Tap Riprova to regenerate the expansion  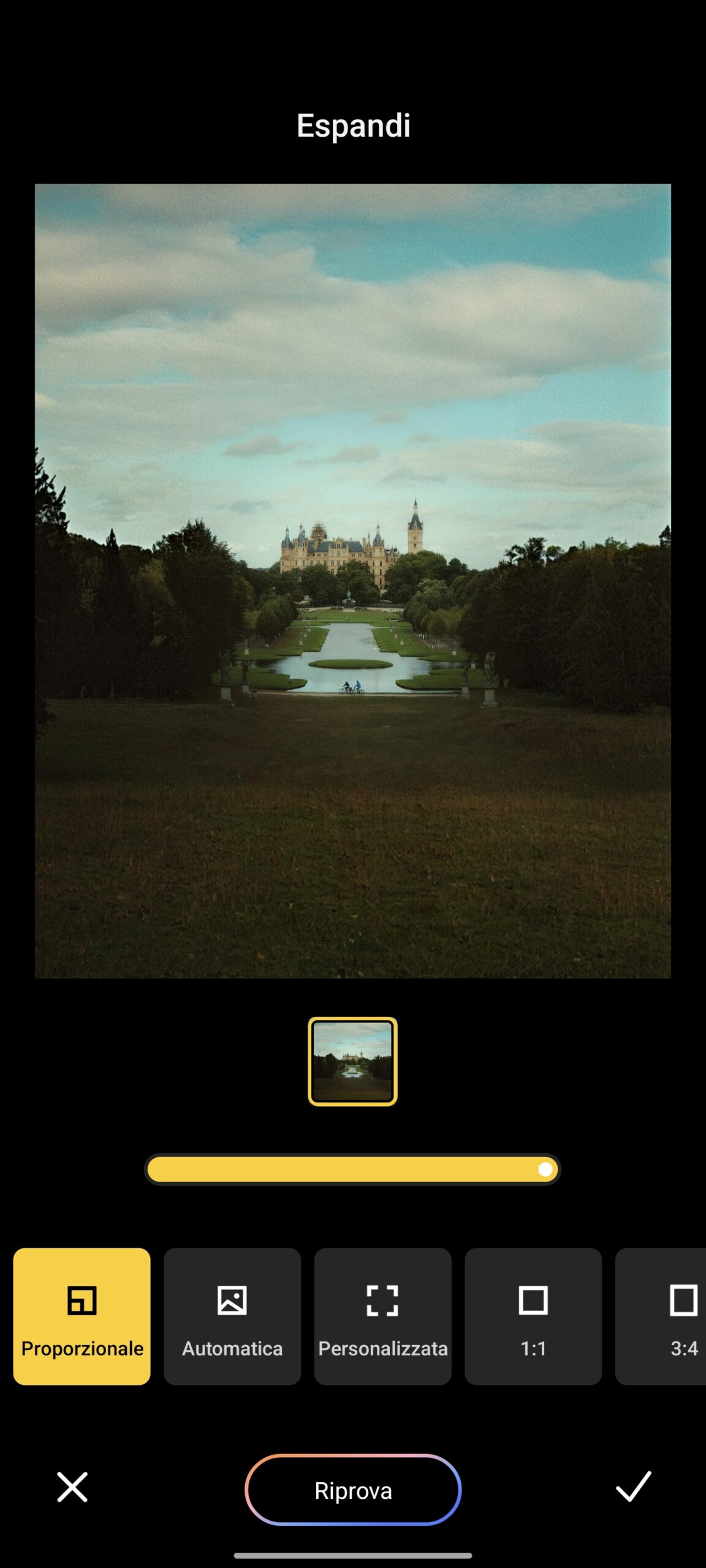353,1490
